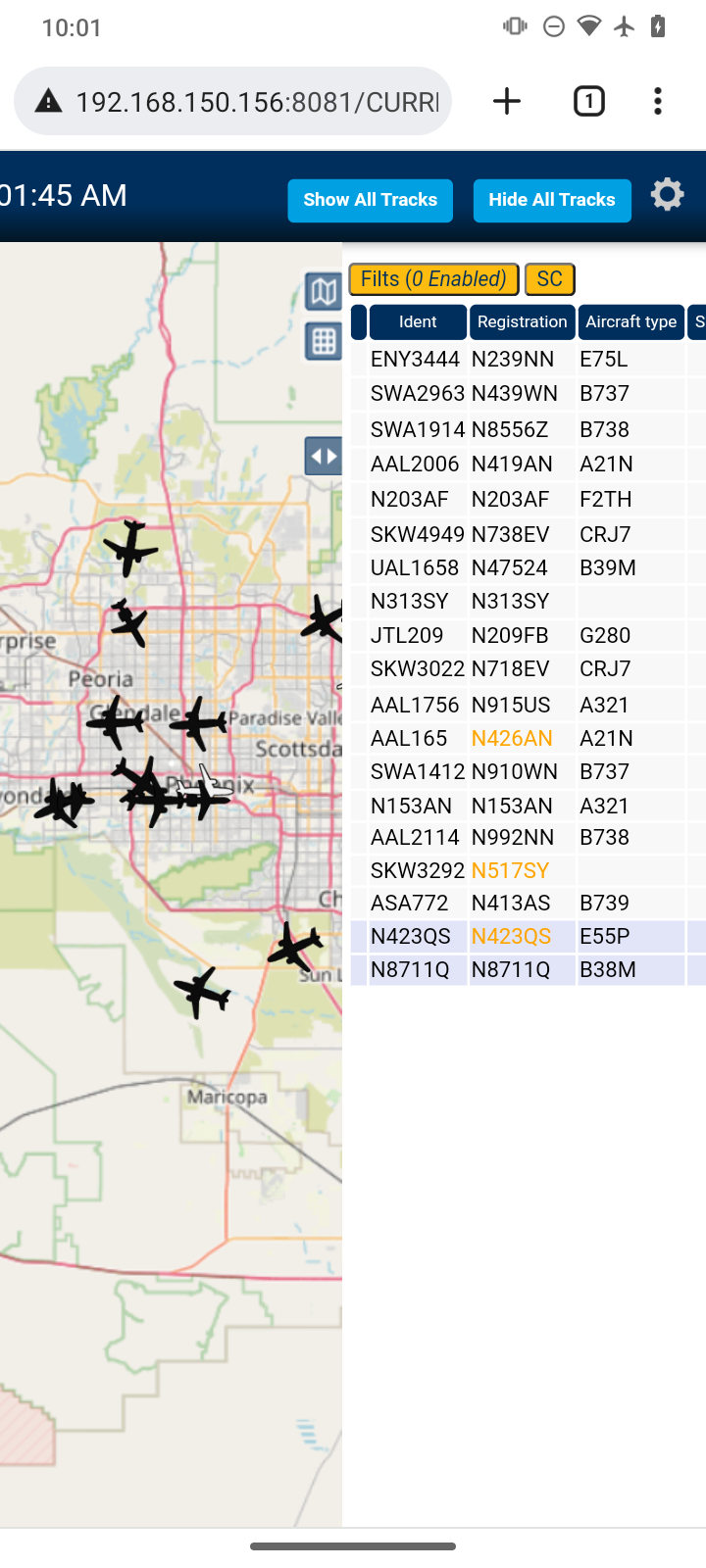Hide all aircraft tracks

pyautogui.click(x=552, y=200)
